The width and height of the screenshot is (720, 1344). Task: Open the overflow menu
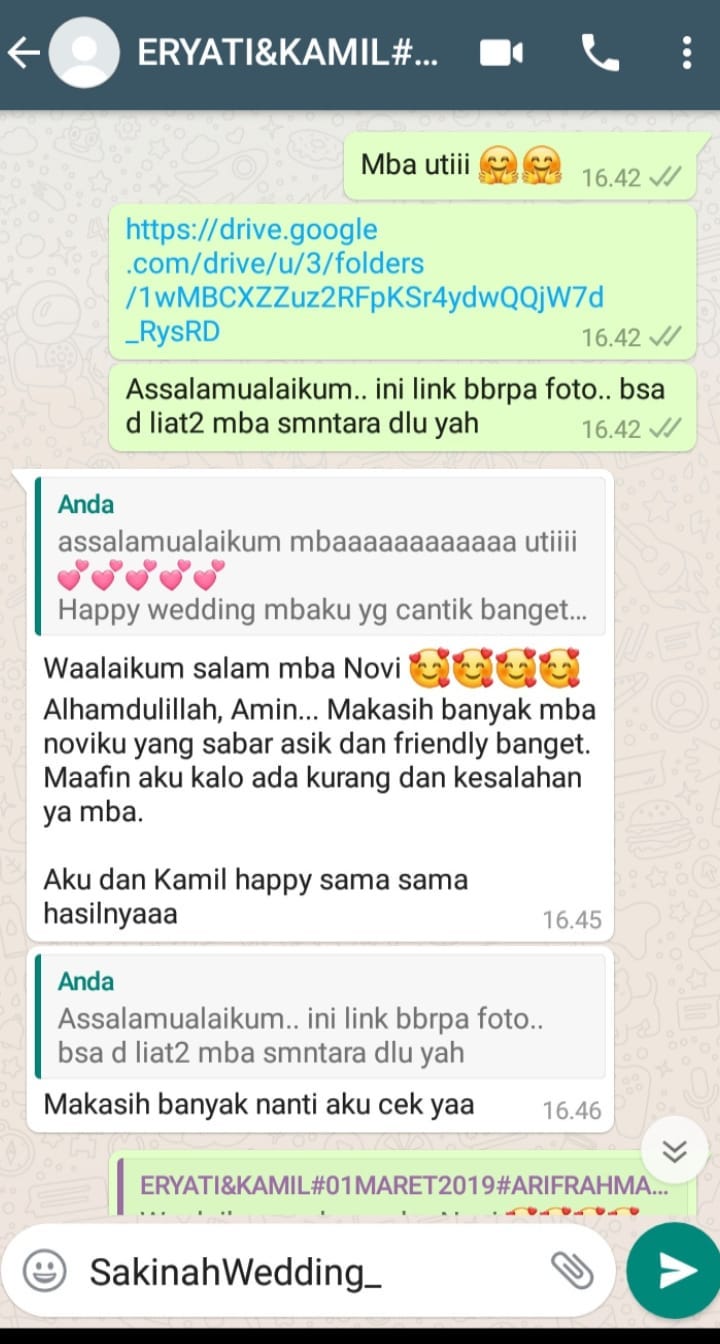coord(686,53)
